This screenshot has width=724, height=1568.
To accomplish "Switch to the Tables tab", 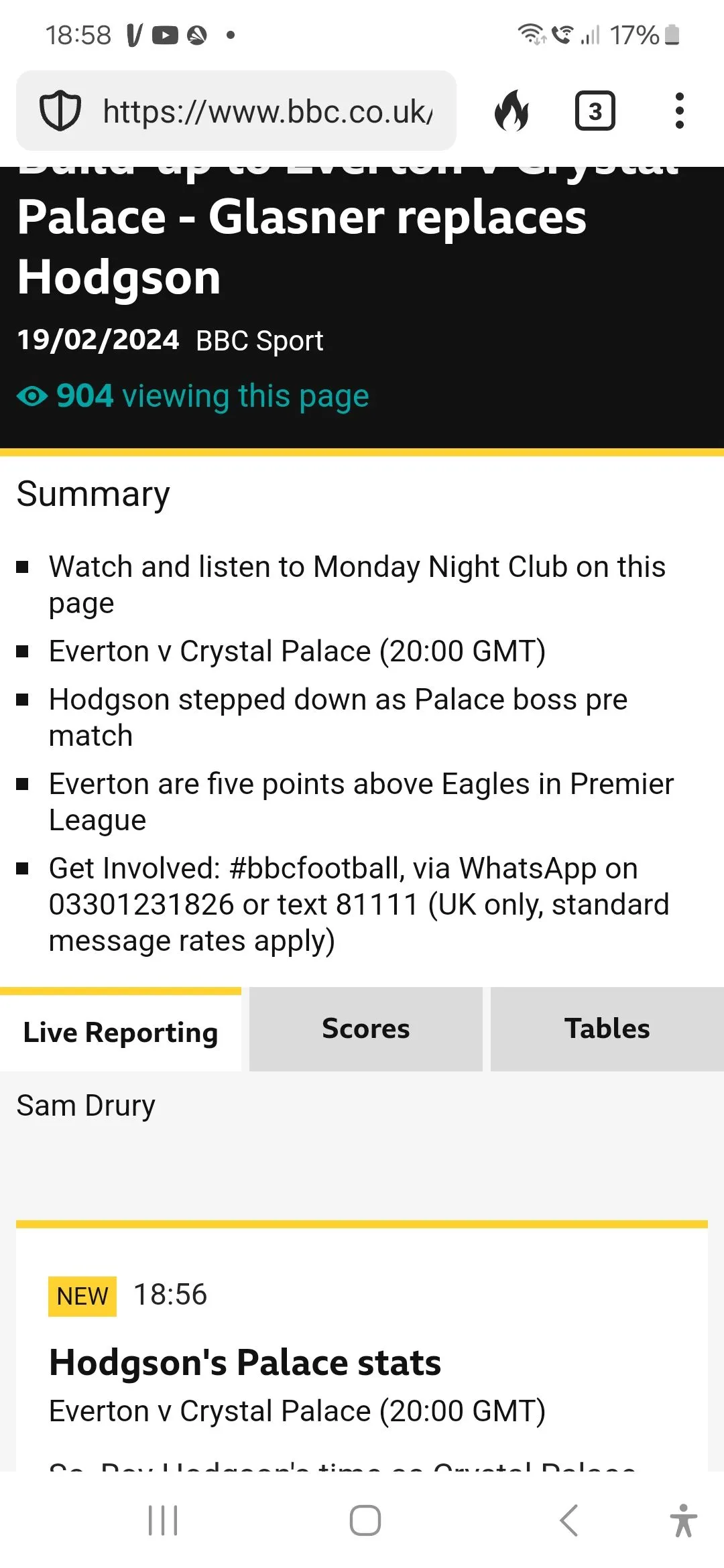I will pos(607,1029).
